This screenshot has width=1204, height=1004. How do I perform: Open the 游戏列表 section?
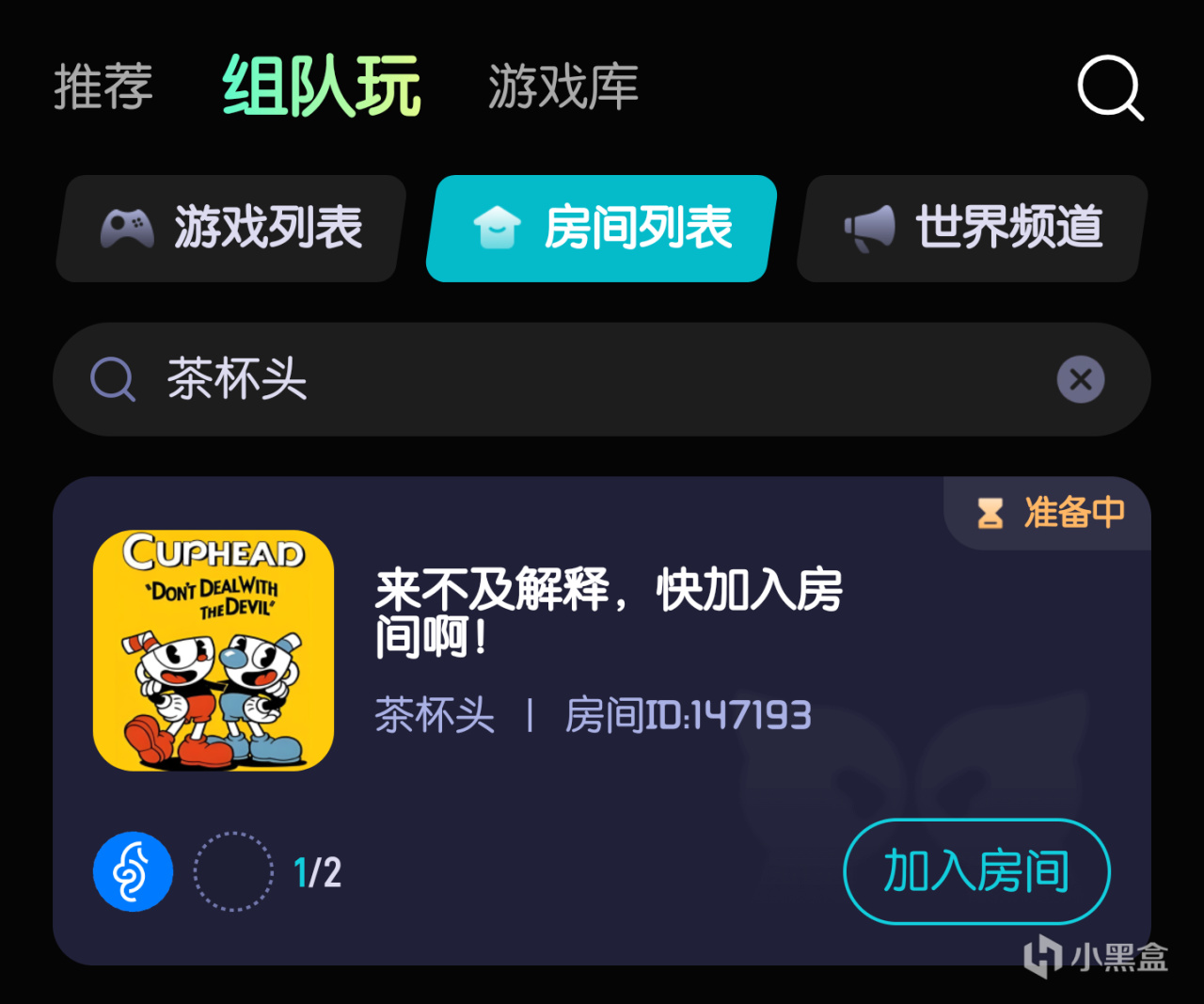231,228
